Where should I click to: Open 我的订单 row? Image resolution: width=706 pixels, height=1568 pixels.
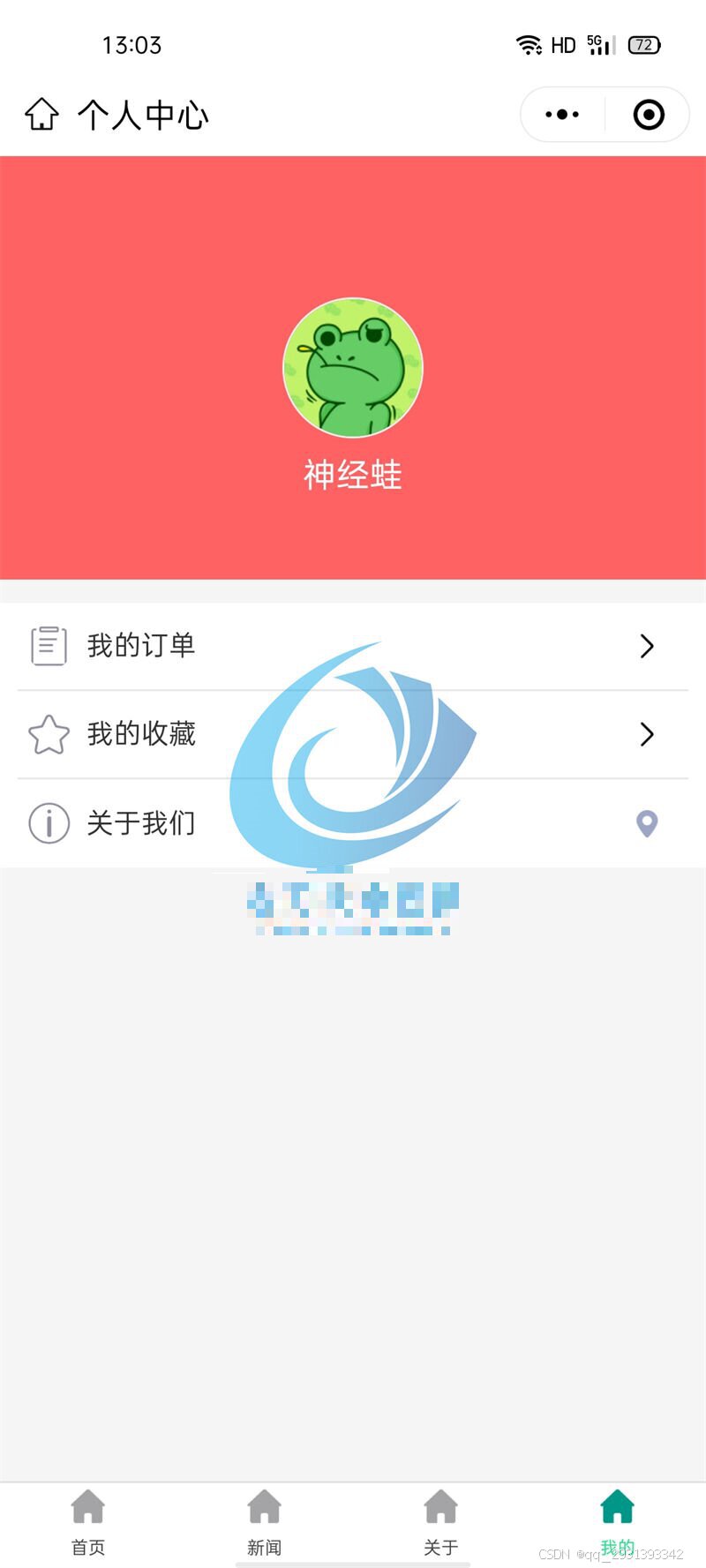353,646
